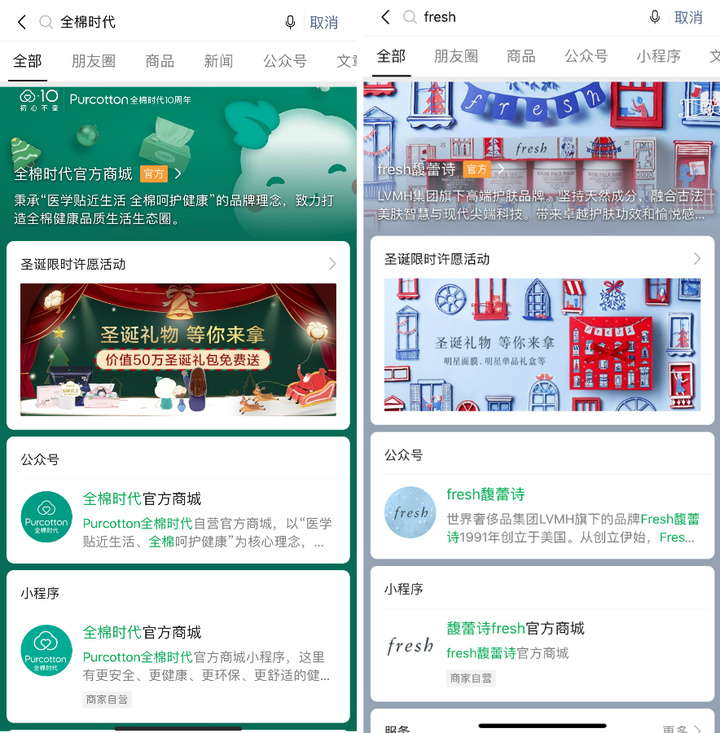Cancel the 全棉时代 search

pos(324,22)
